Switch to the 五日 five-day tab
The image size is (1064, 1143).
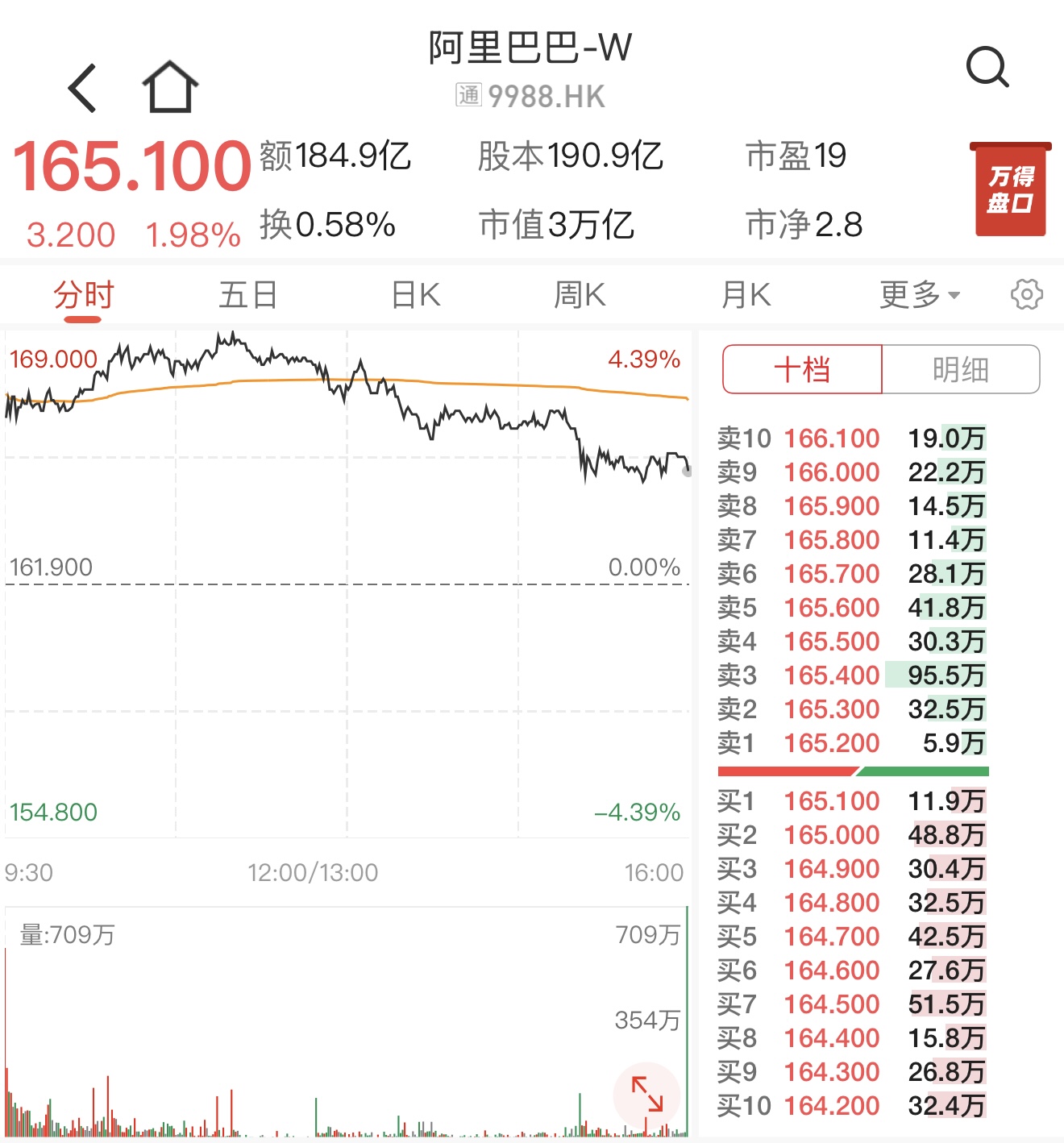click(247, 293)
